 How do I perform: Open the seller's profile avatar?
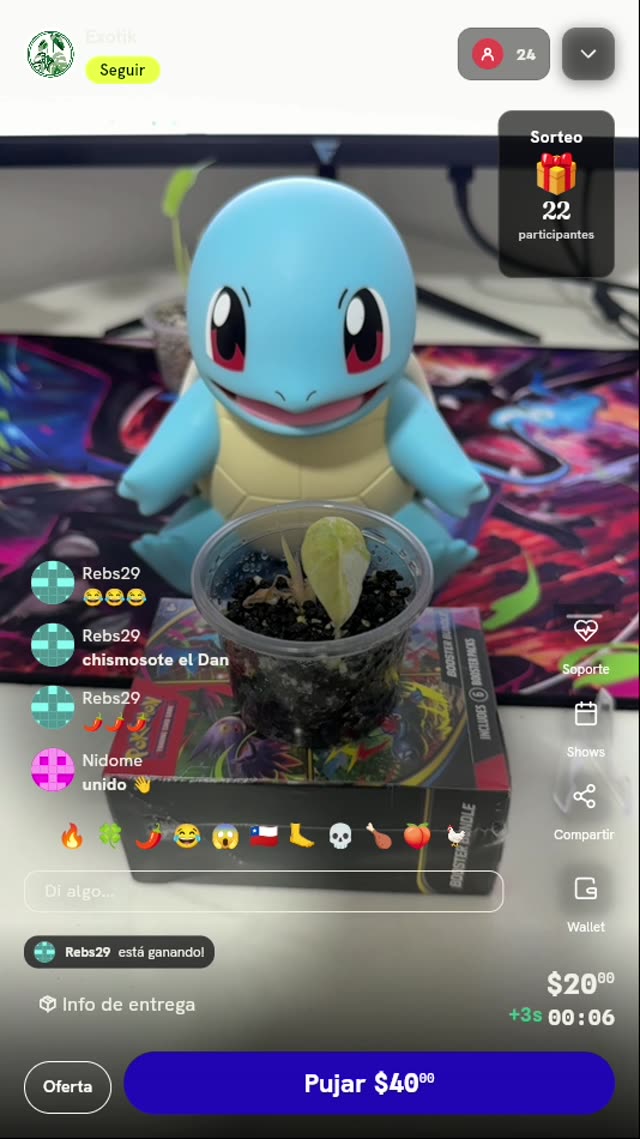point(51,54)
